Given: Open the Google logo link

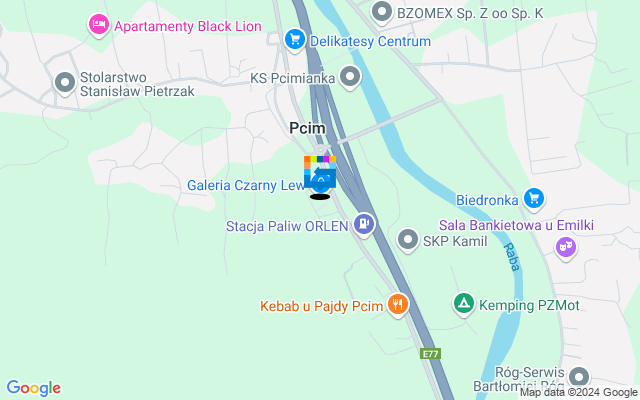Looking at the screenshot, I should click(33, 388).
